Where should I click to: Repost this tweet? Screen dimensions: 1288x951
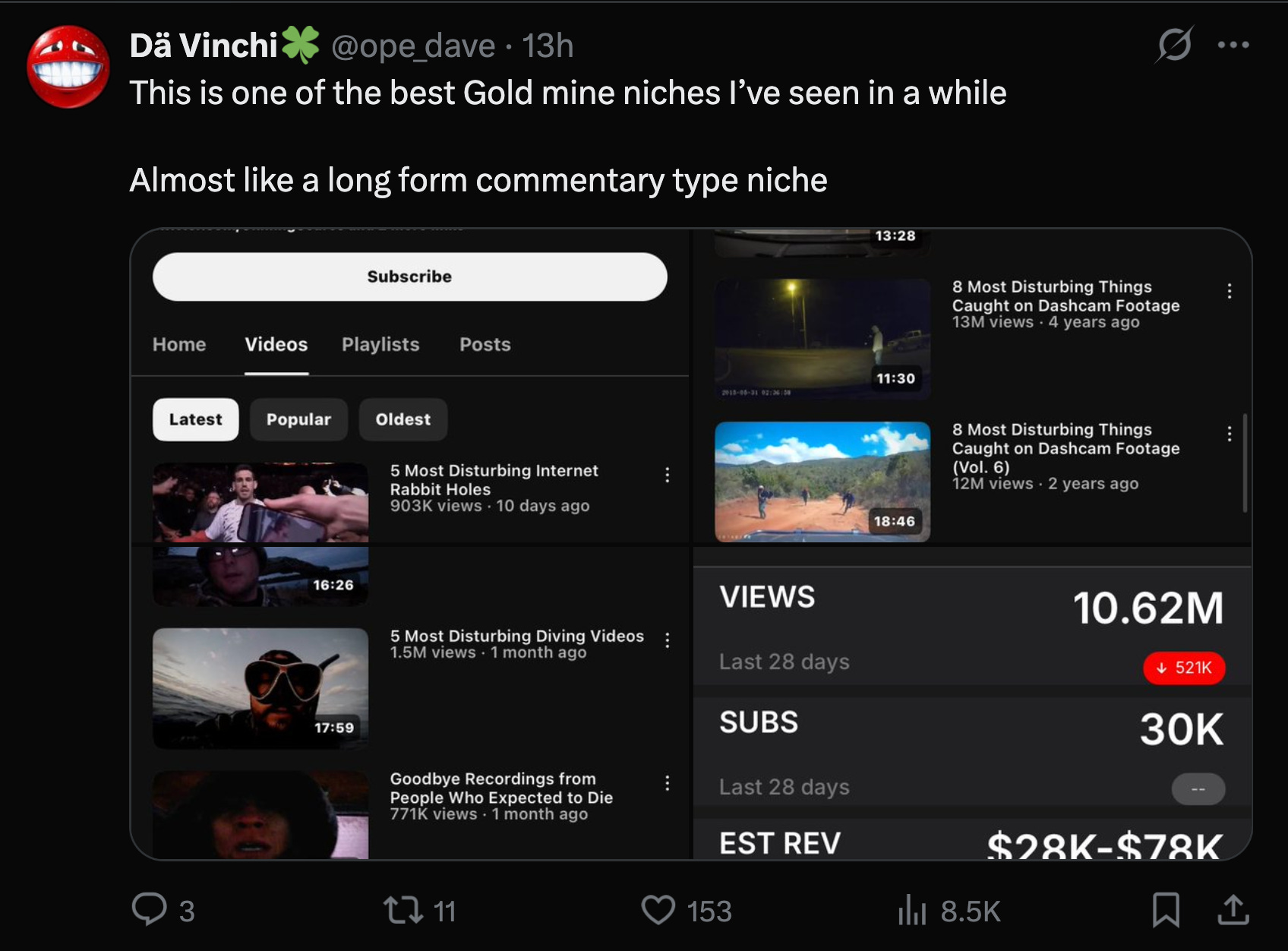pyautogui.click(x=403, y=909)
